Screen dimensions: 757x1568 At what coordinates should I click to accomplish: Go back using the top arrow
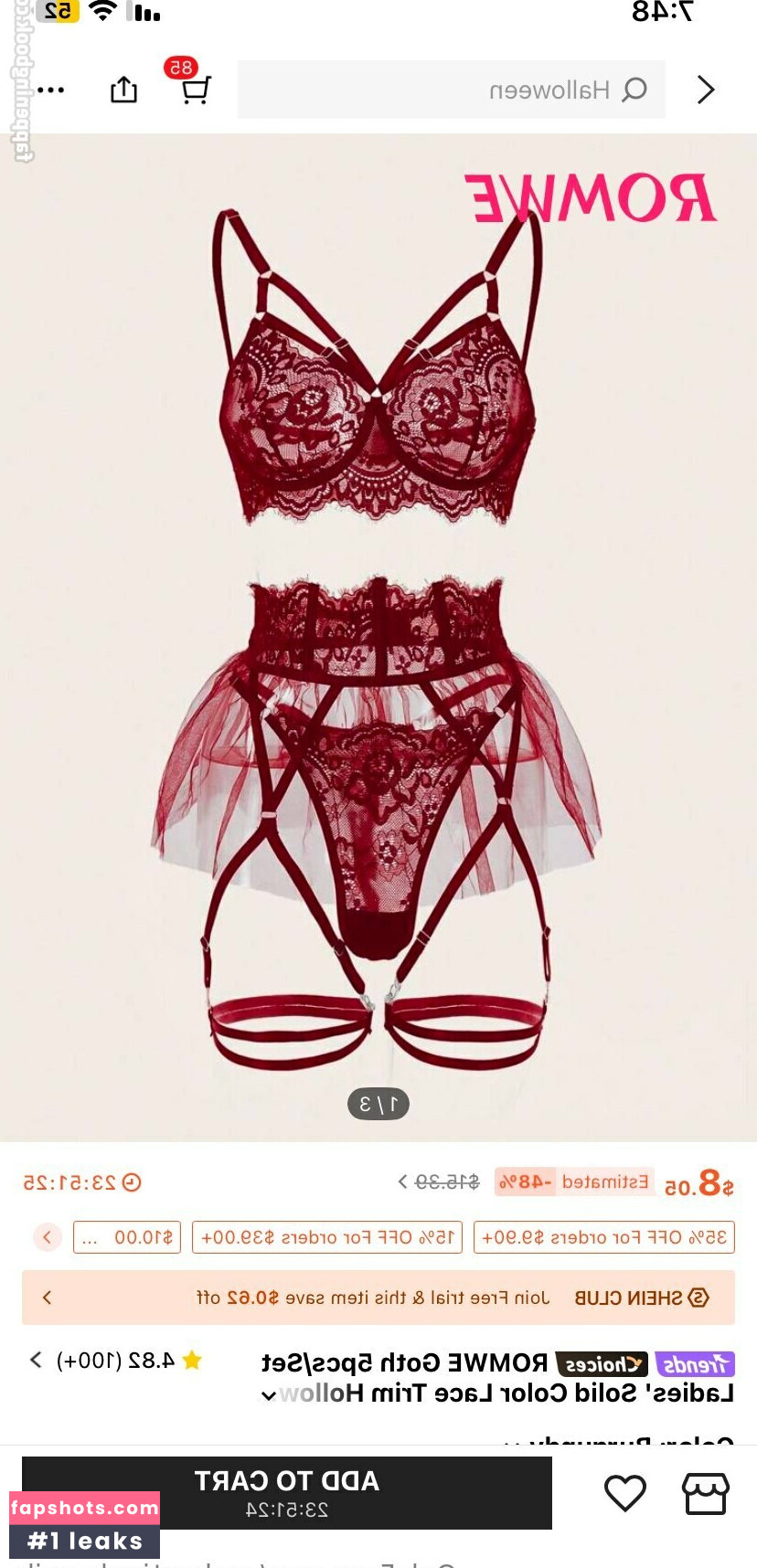tap(705, 90)
